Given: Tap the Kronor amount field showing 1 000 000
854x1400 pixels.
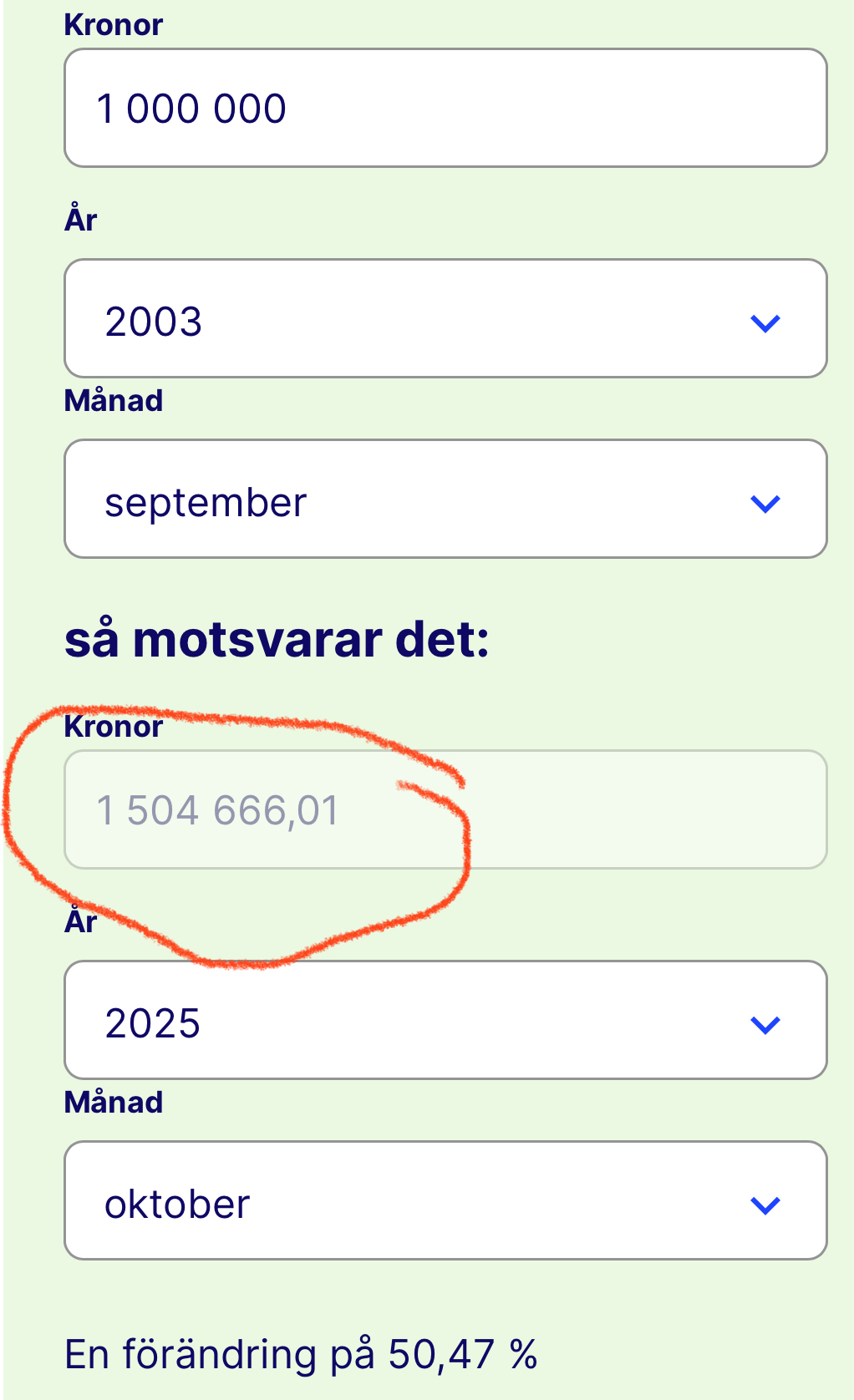Looking at the screenshot, I should [x=445, y=109].
